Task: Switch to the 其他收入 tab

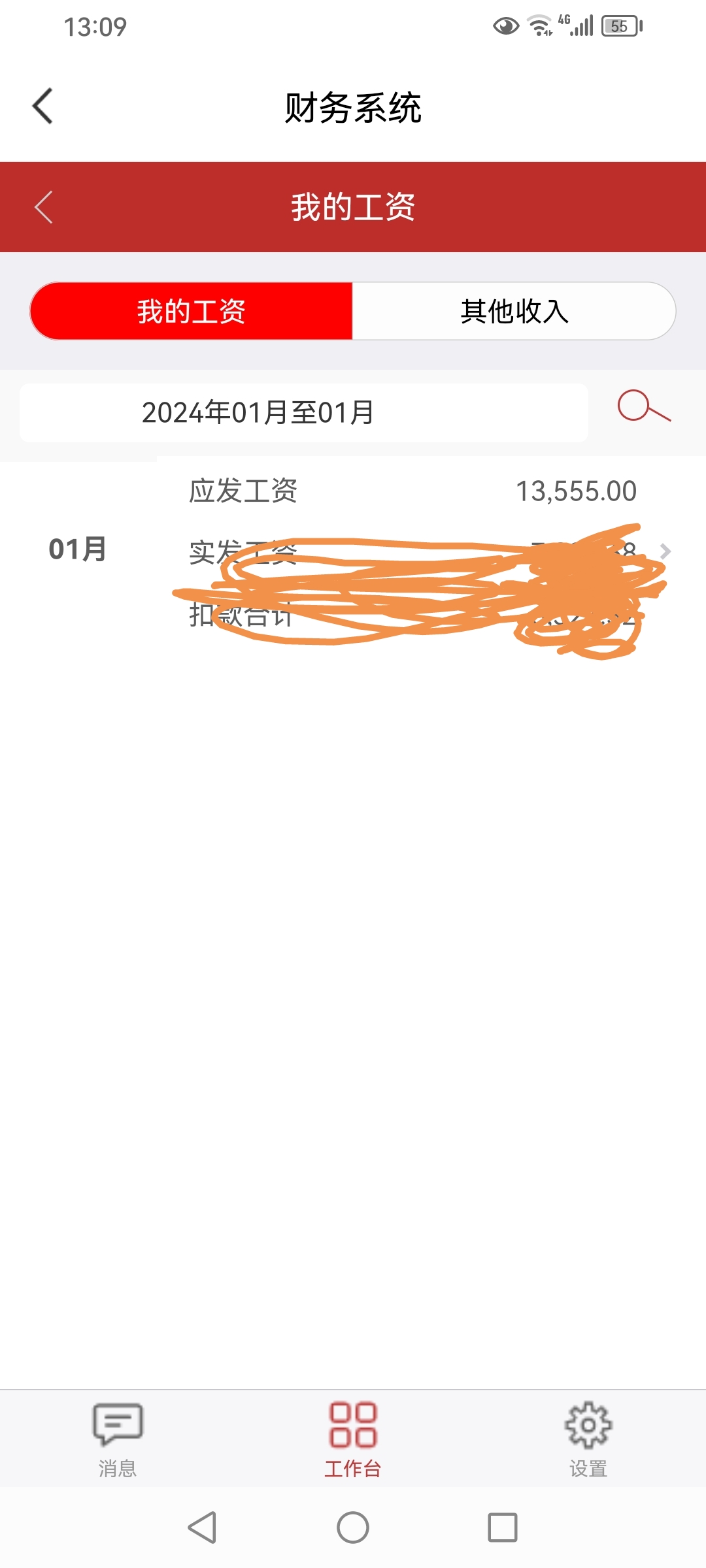Action: click(514, 311)
